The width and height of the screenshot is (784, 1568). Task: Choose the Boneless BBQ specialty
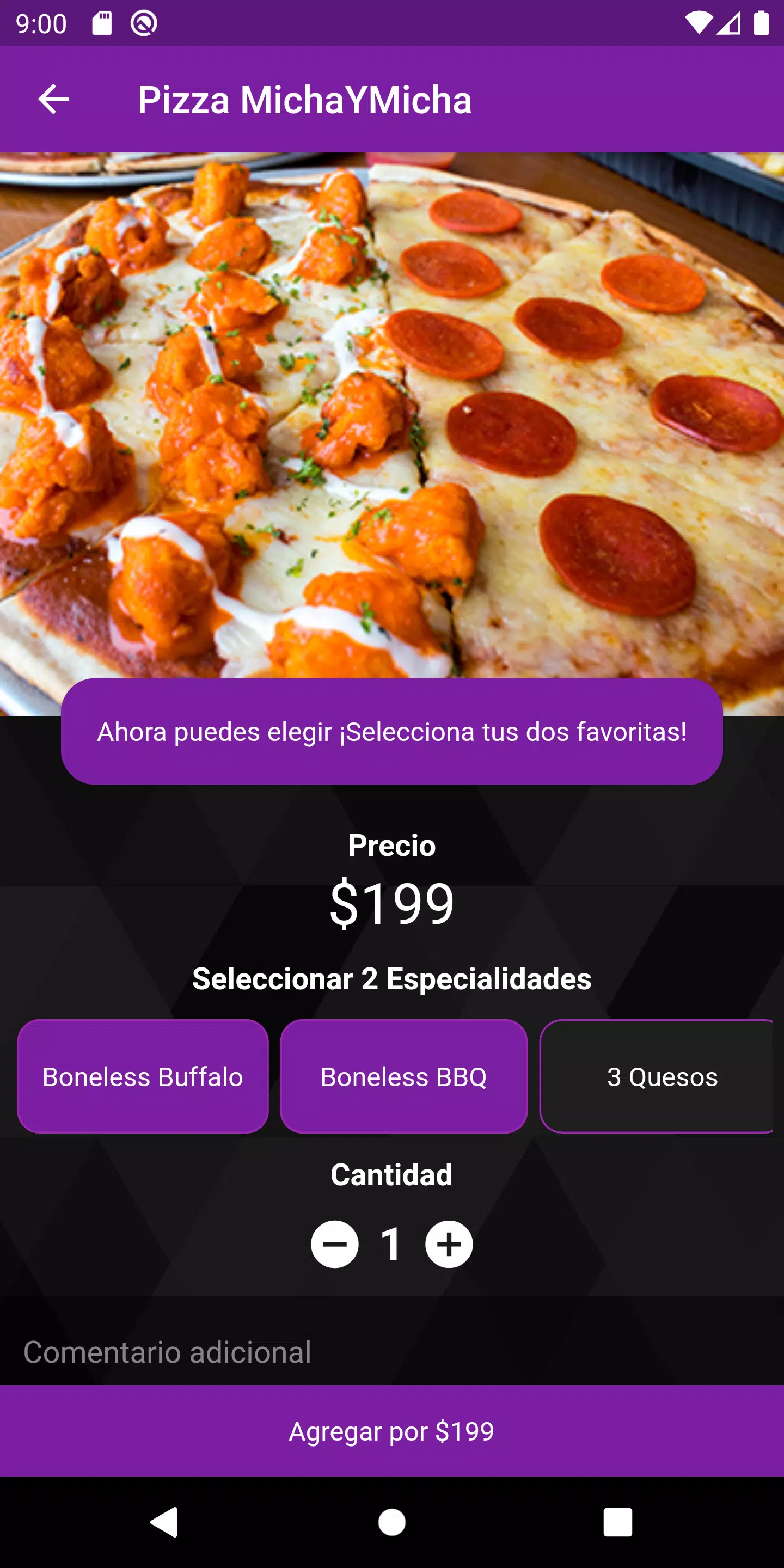click(x=403, y=1076)
